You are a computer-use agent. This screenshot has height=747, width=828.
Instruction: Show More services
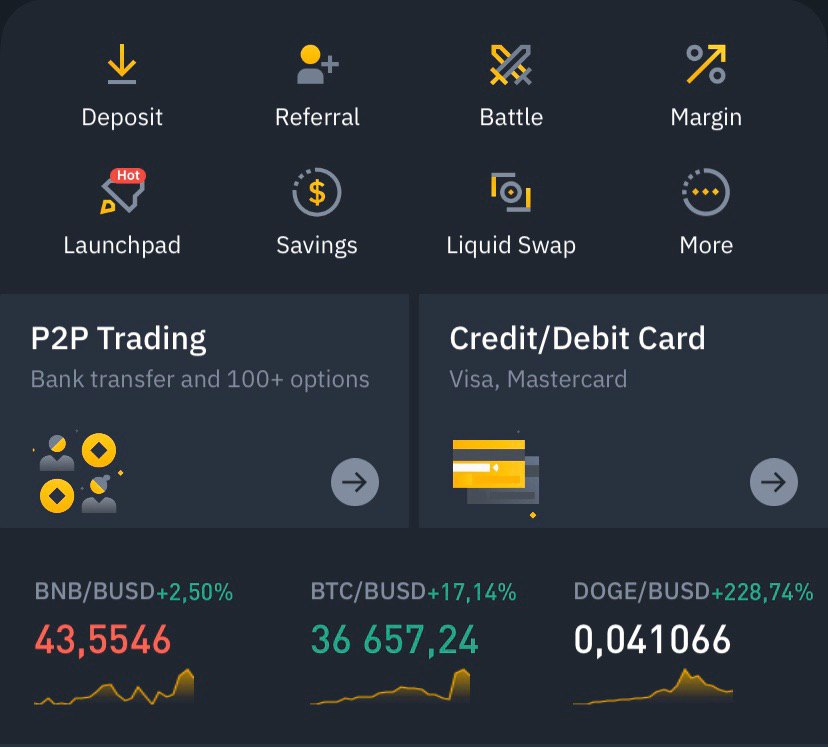(706, 213)
